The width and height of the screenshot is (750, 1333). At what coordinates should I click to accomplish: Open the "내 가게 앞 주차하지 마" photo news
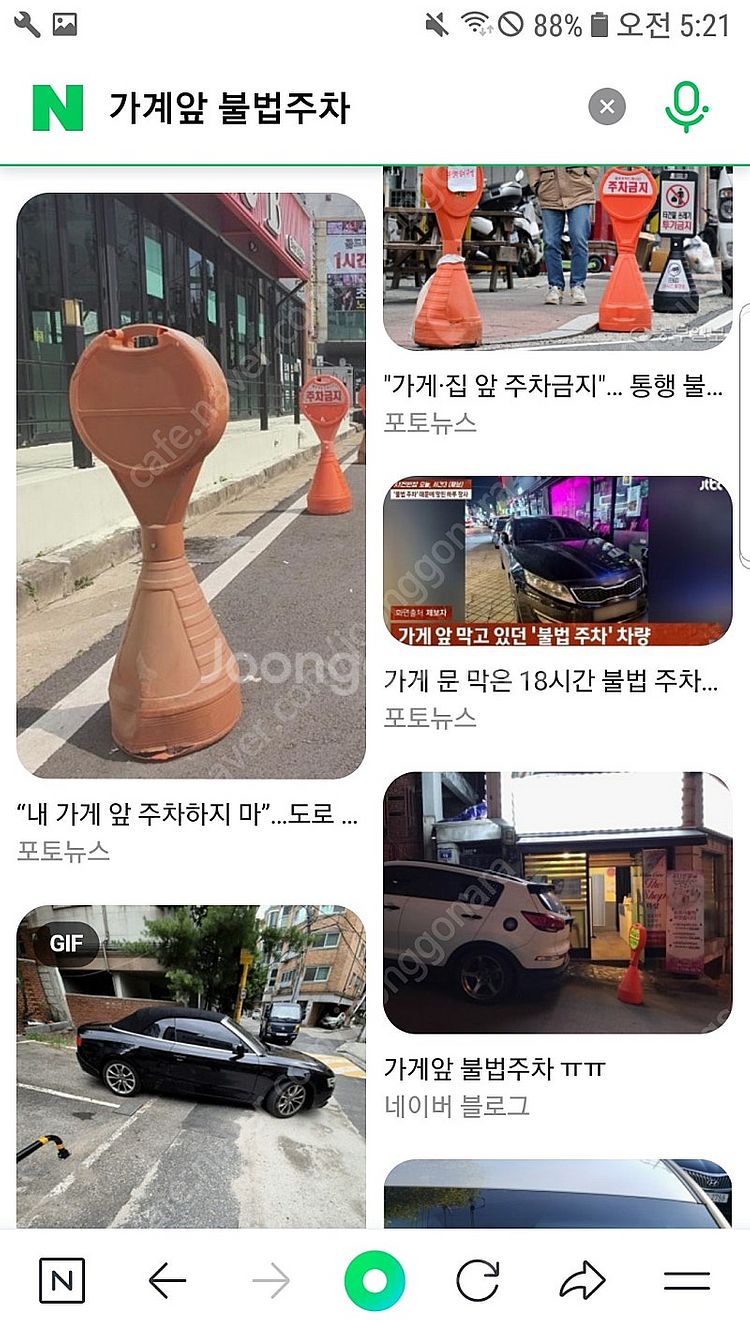(191, 486)
